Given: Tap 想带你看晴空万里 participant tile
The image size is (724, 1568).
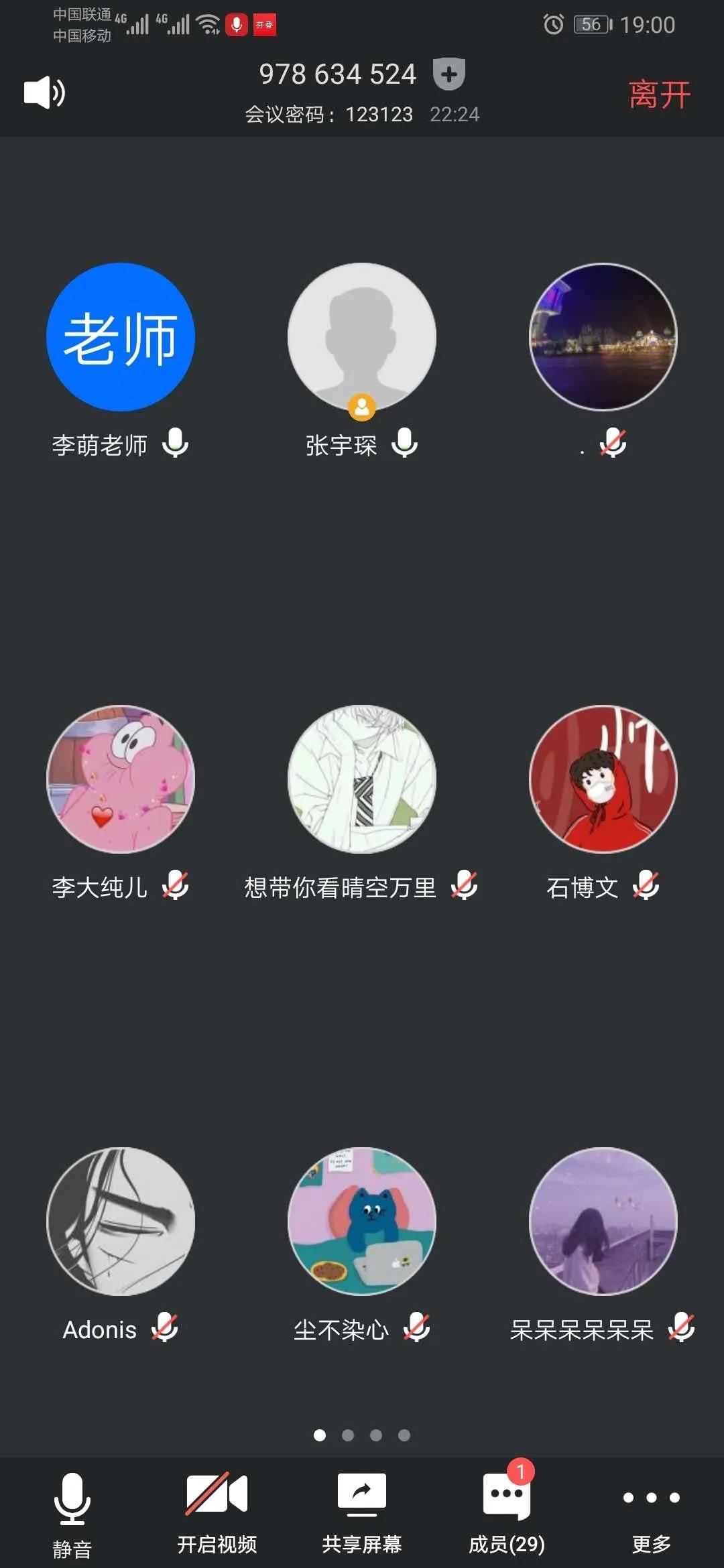Looking at the screenshot, I should 362,779.
